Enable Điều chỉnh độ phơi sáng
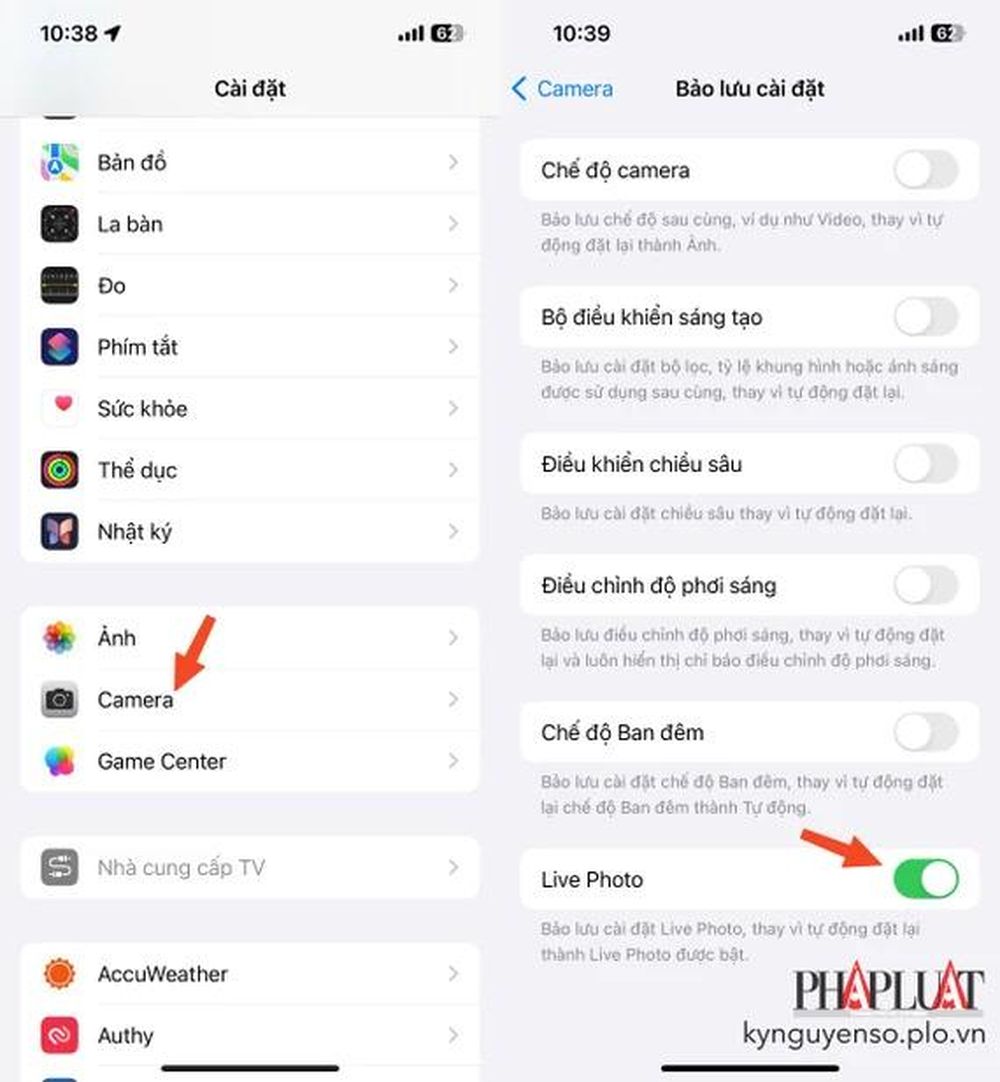The width and height of the screenshot is (1000, 1082). (x=925, y=585)
